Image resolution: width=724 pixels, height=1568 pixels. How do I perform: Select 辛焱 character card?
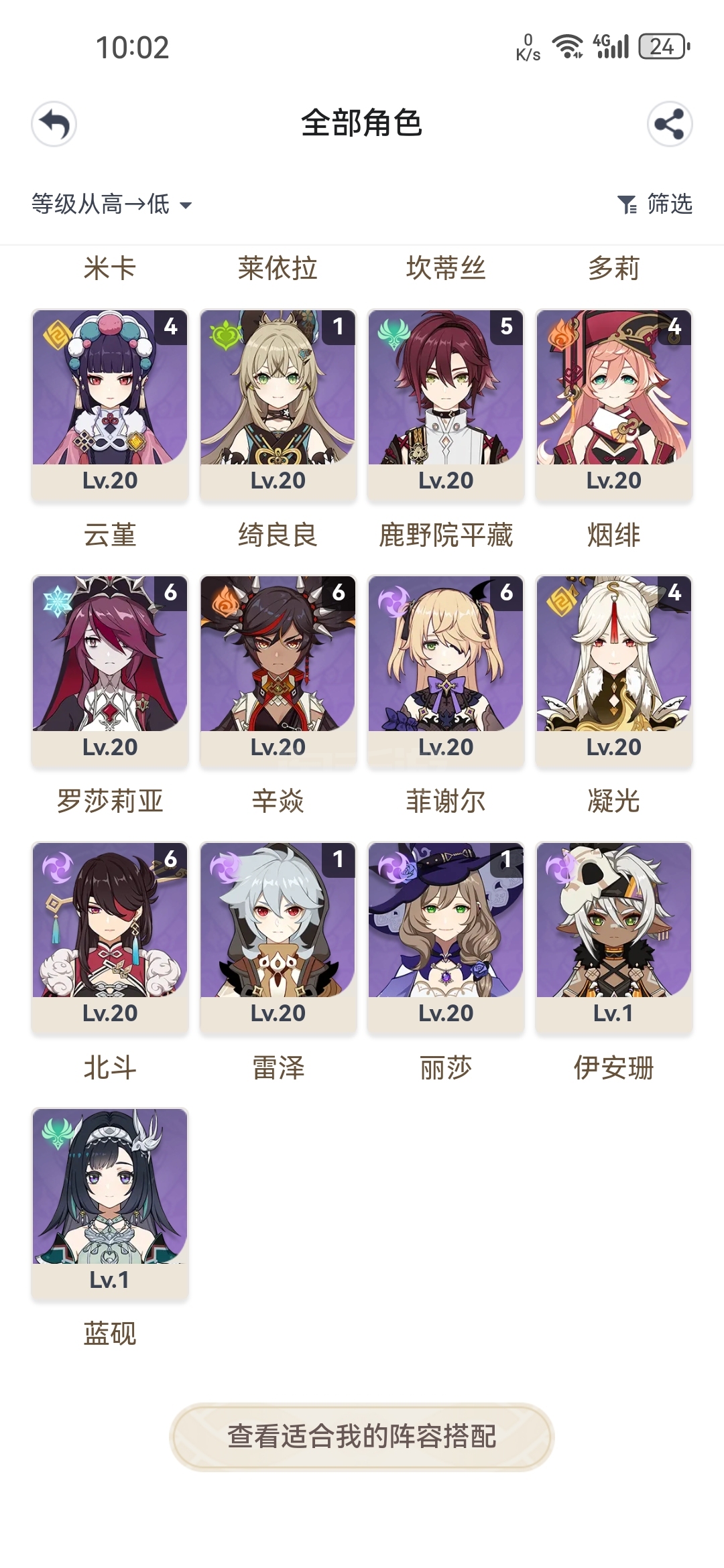278,671
